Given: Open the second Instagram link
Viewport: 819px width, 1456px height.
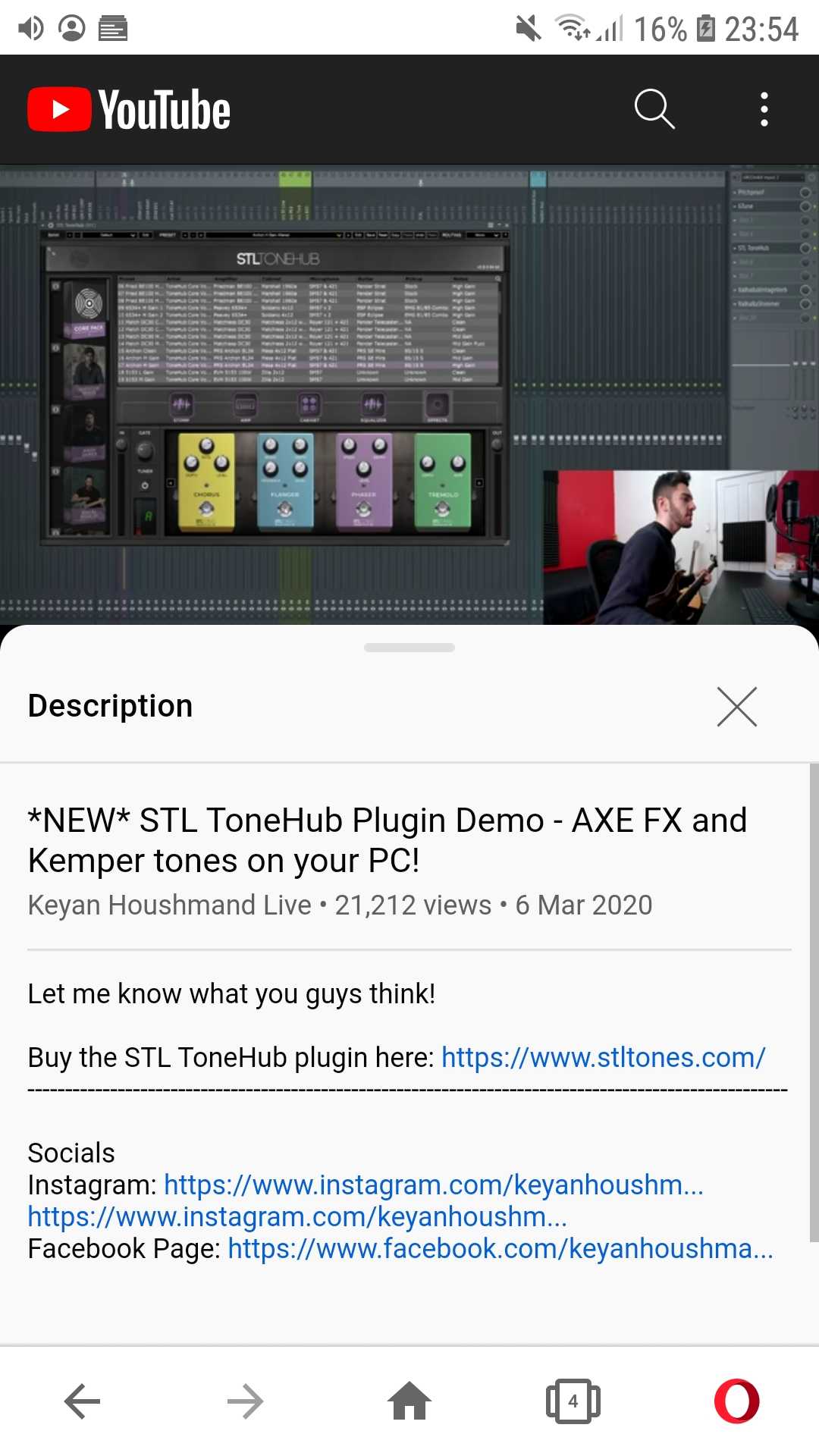Looking at the screenshot, I should point(297,1216).
